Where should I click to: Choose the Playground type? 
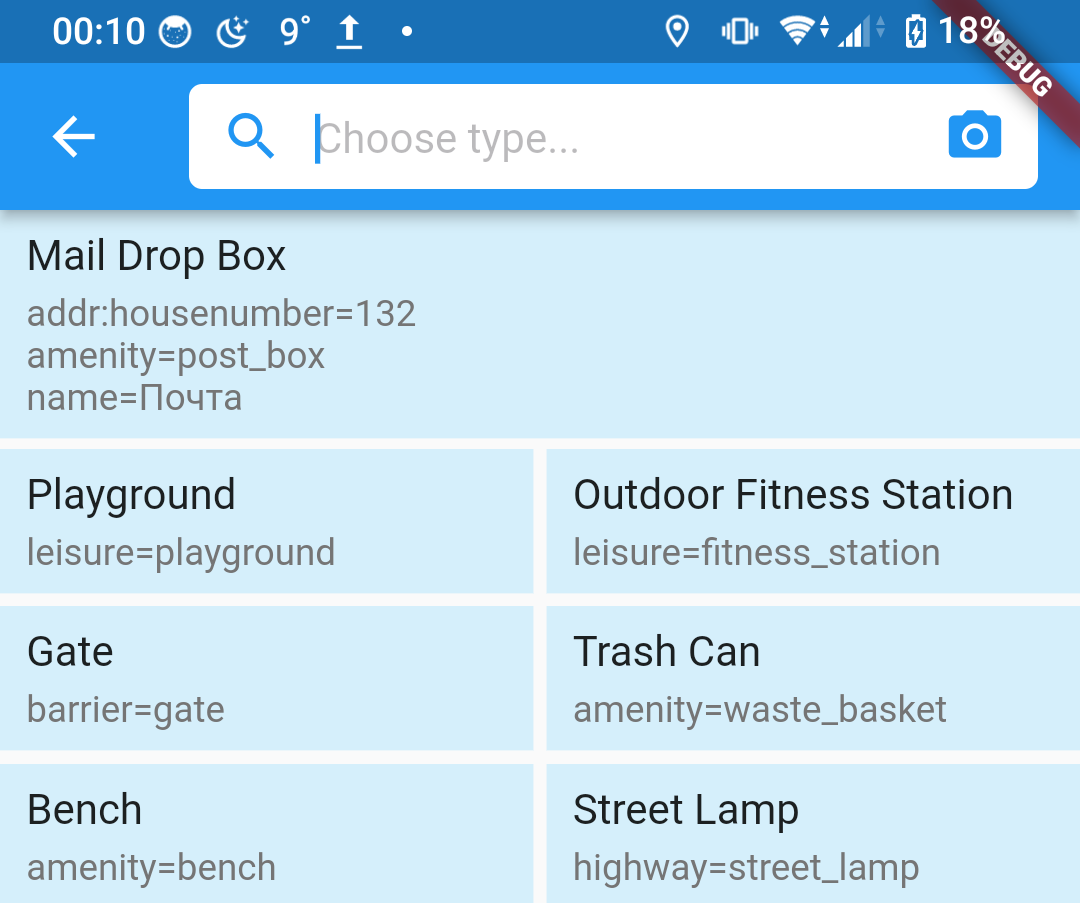[x=266, y=521]
